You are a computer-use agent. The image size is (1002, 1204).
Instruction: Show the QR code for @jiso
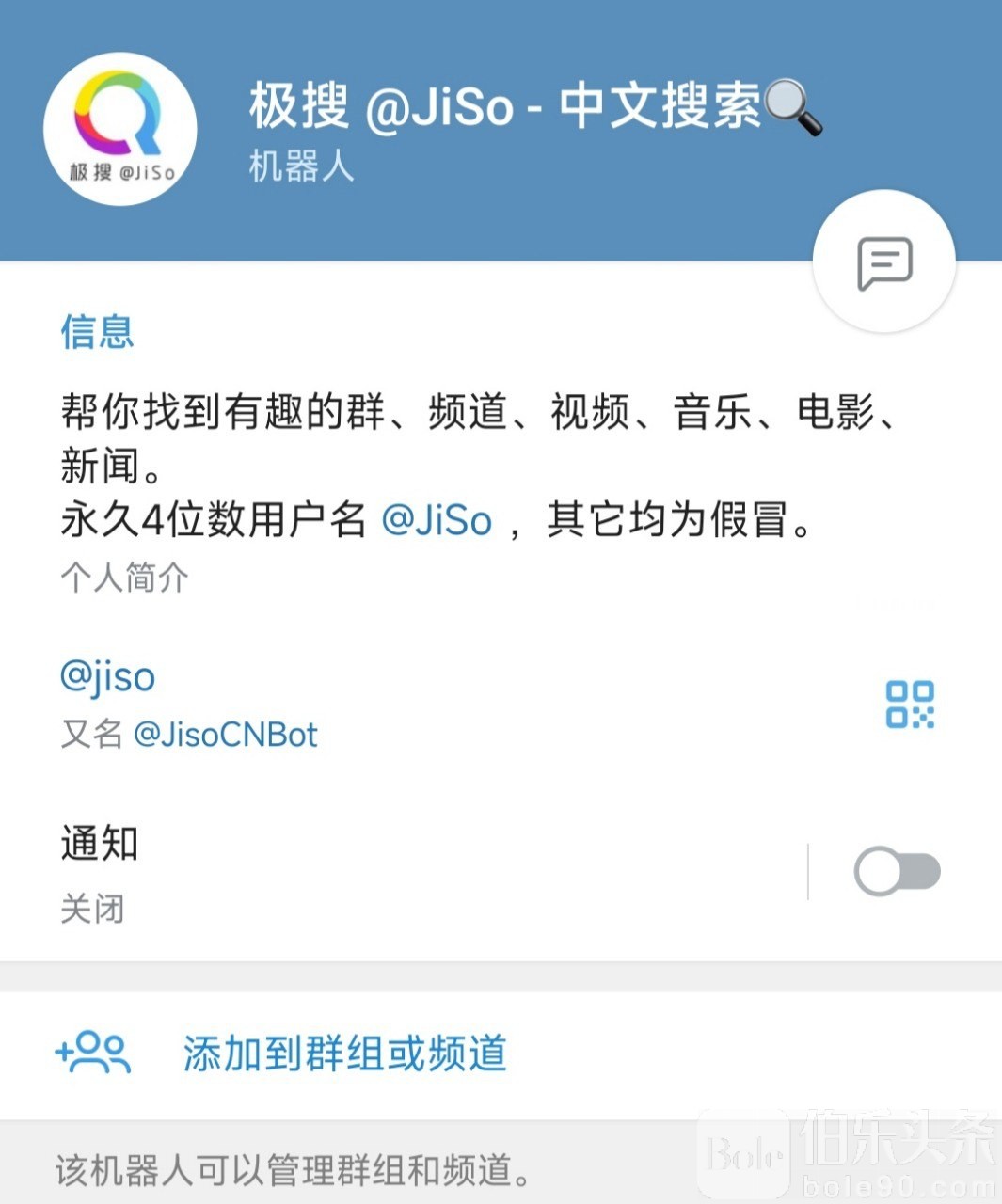(x=910, y=705)
